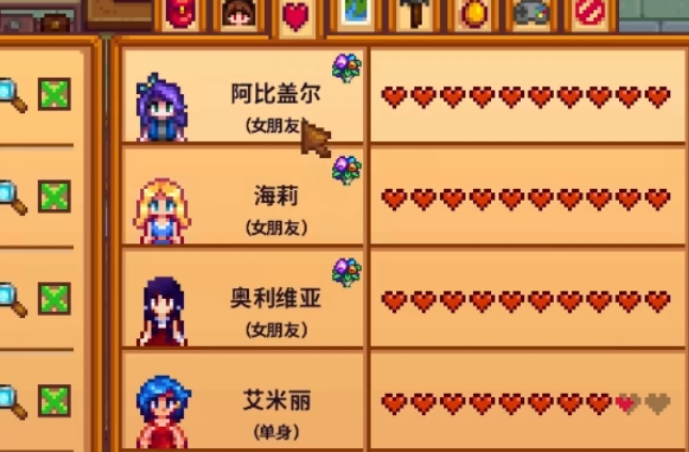689x452 pixels.
Task: Open the map tab
Action: tap(352, 12)
